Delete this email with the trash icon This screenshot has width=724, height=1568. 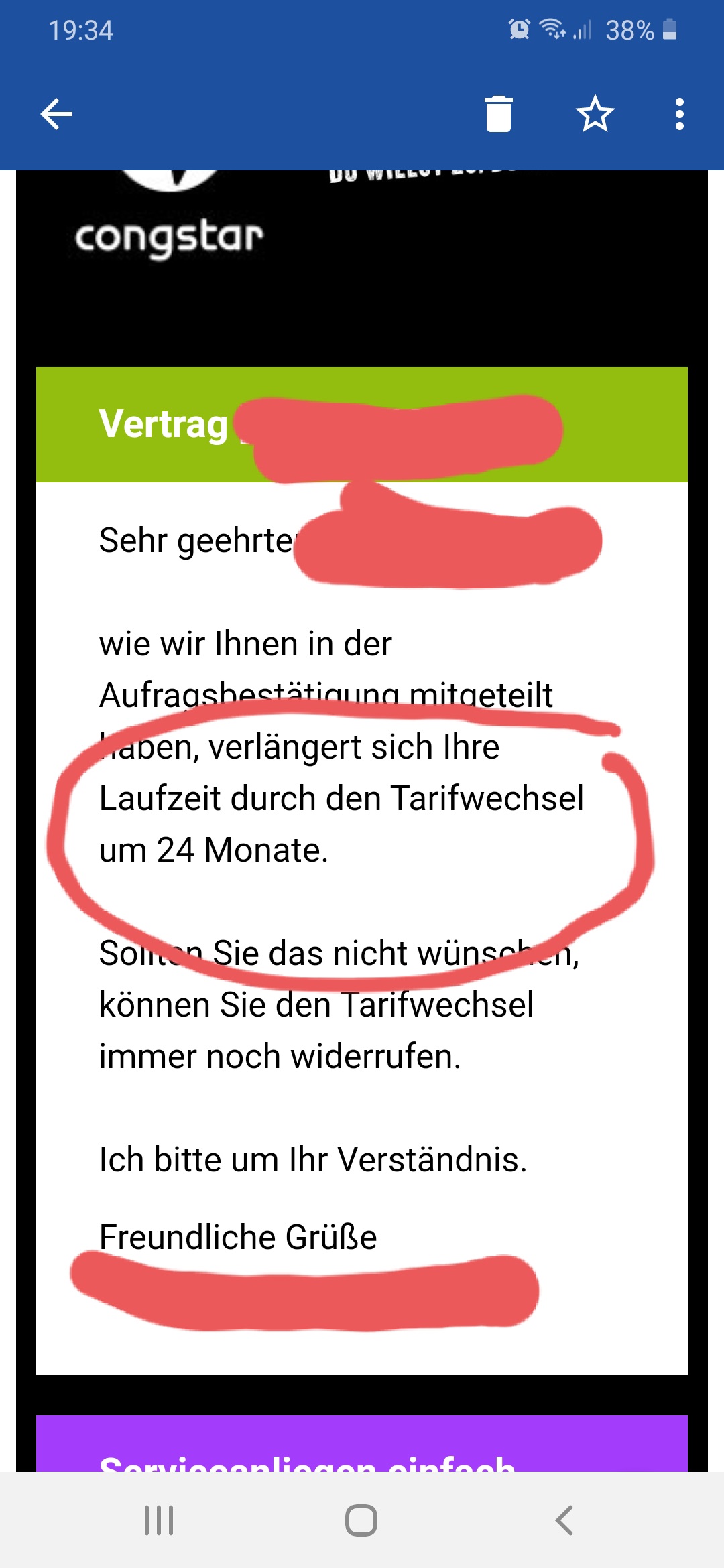click(x=498, y=114)
